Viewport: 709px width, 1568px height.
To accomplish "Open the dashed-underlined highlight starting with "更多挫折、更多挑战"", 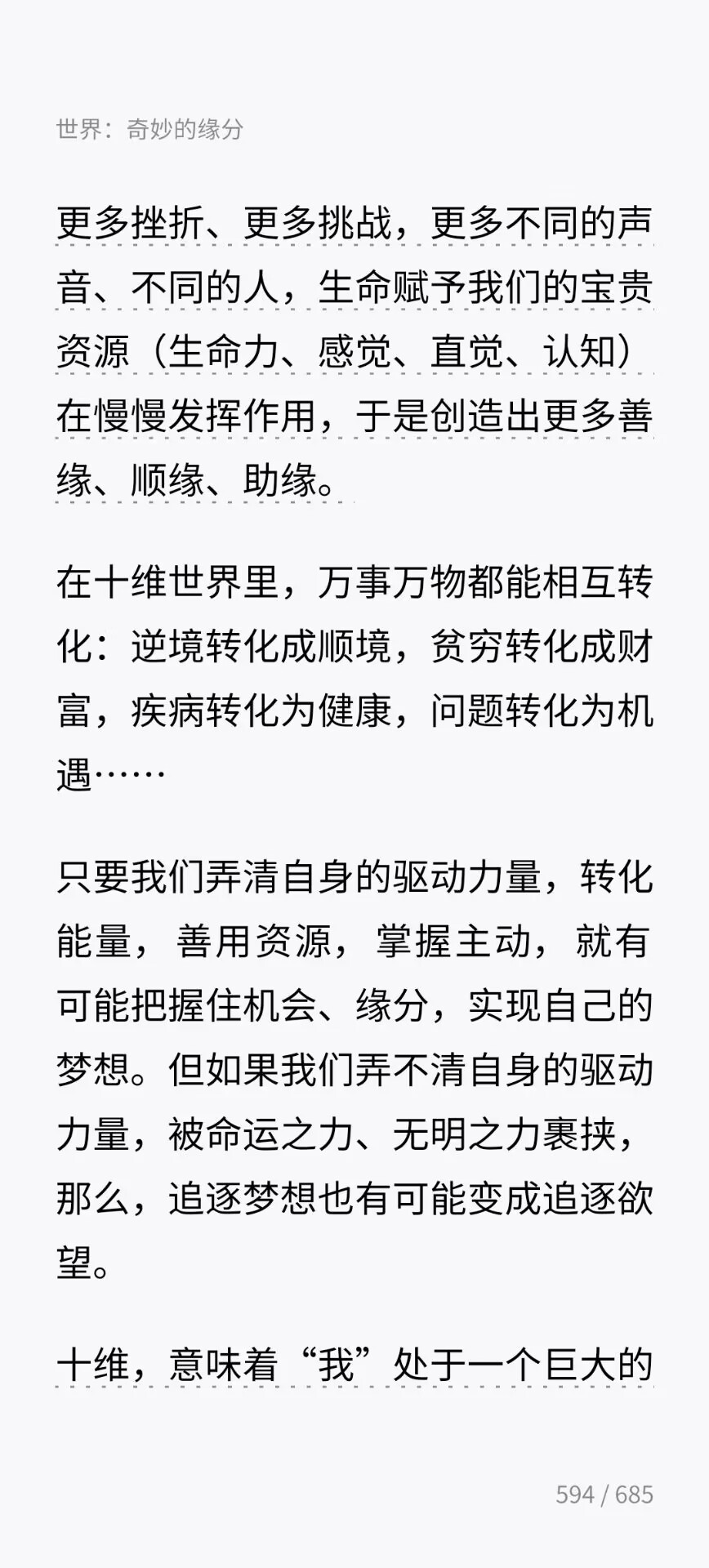I will (354, 224).
